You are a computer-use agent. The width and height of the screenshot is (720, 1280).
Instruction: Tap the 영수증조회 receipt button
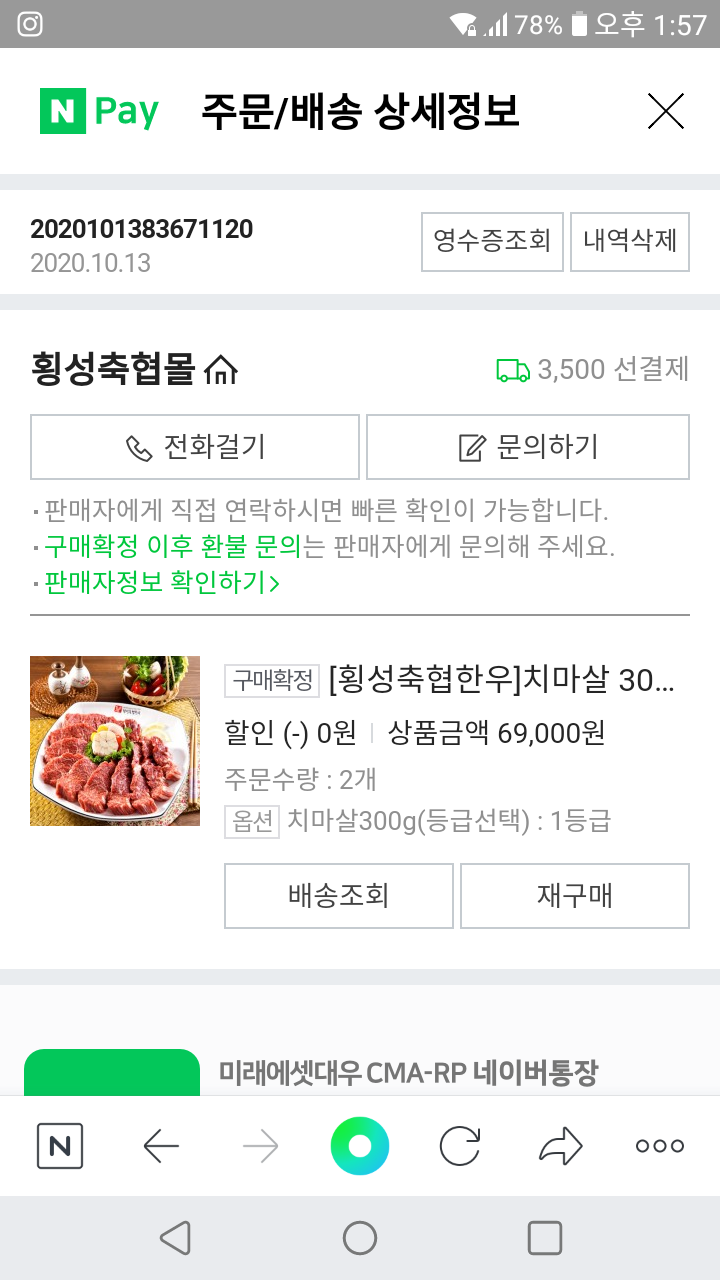pyautogui.click(x=492, y=241)
